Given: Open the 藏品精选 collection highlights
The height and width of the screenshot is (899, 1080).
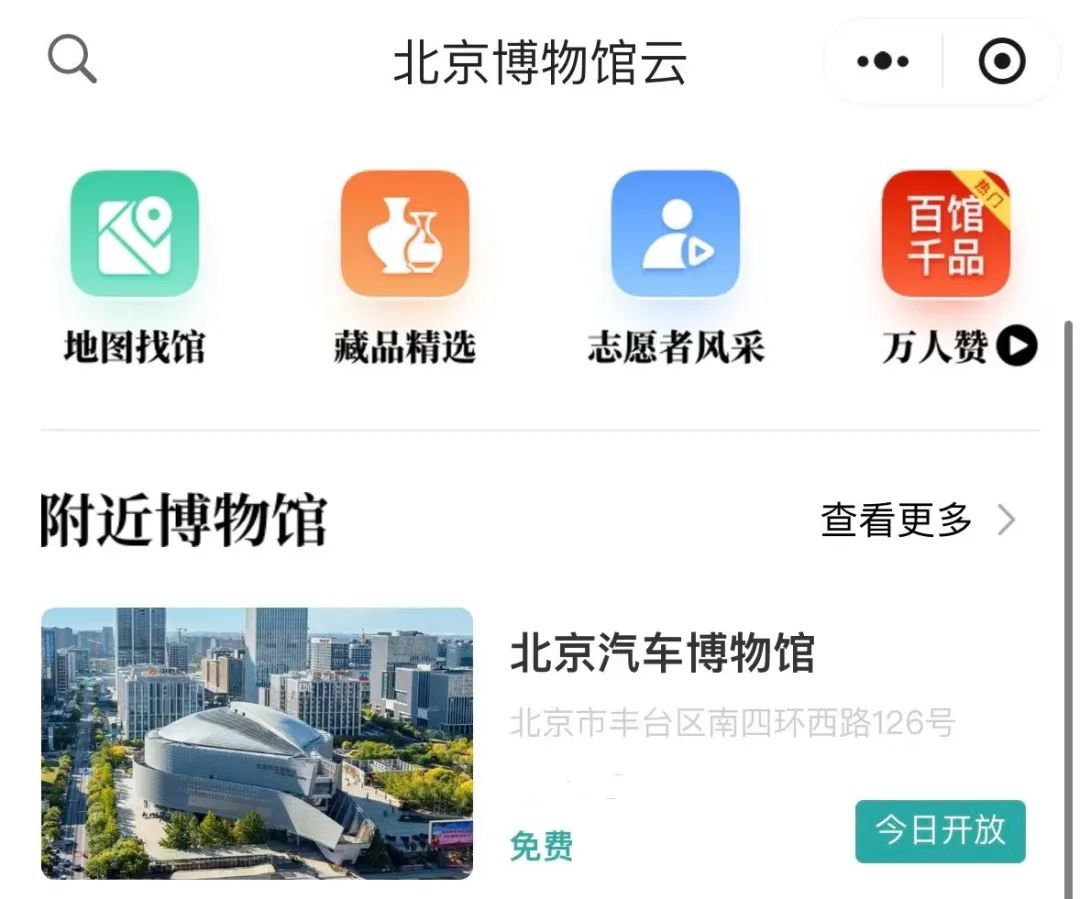Looking at the screenshot, I should click(405, 234).
